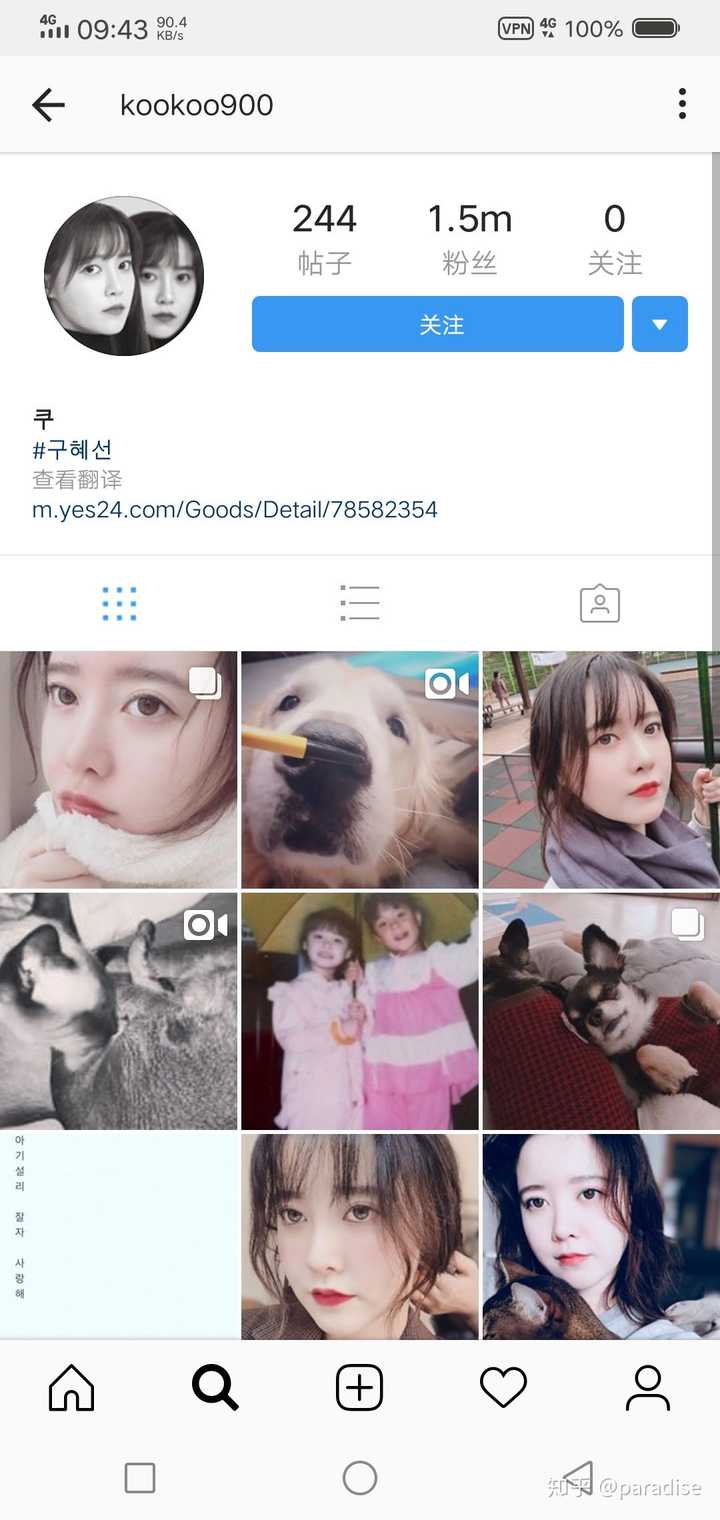Tap the system home circle button
Screen dimensions: 720x1520
[360, 1478]
